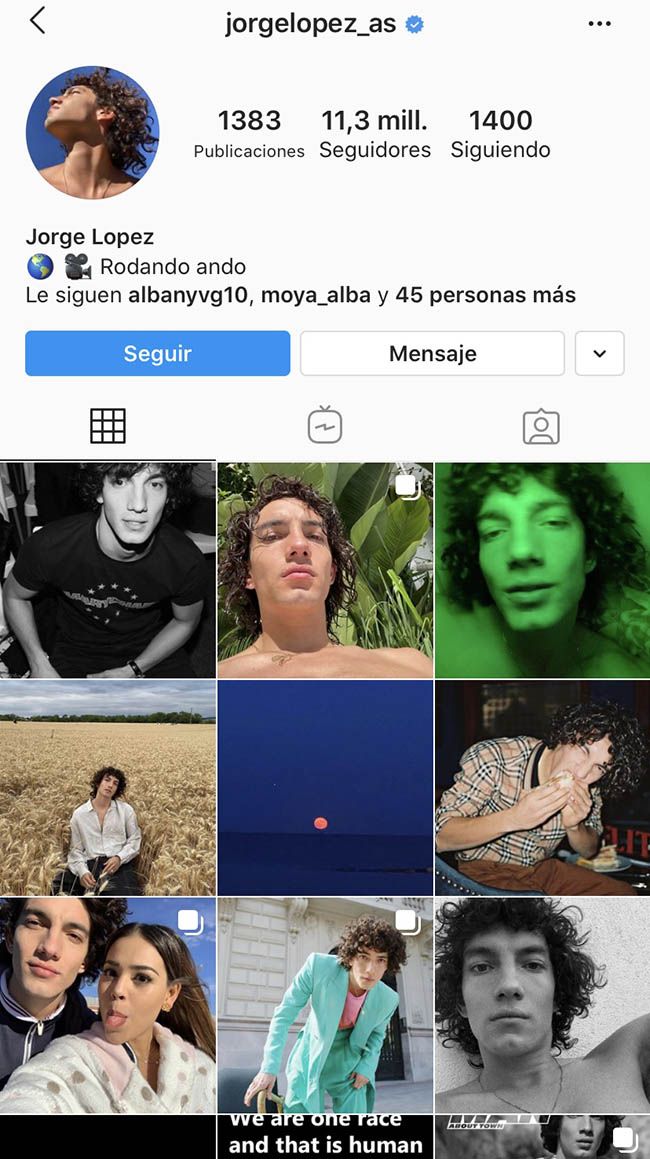Open the green-tinted selfie post
650x1159 pixels.
(542, 570)
